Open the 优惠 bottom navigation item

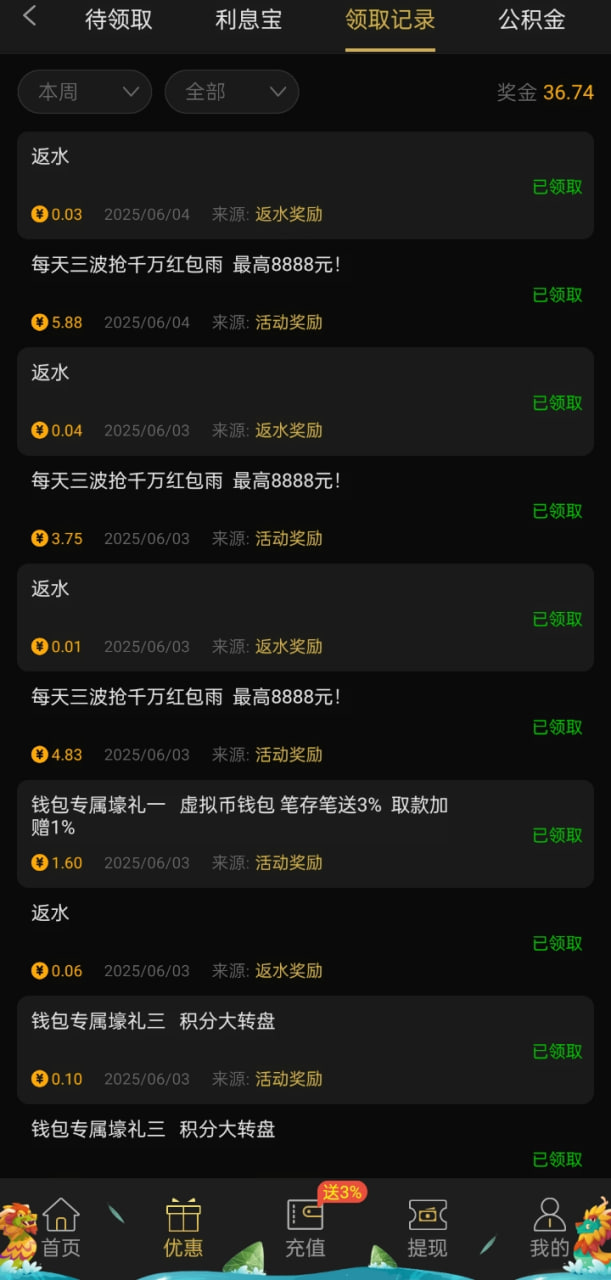point(183,1228)
